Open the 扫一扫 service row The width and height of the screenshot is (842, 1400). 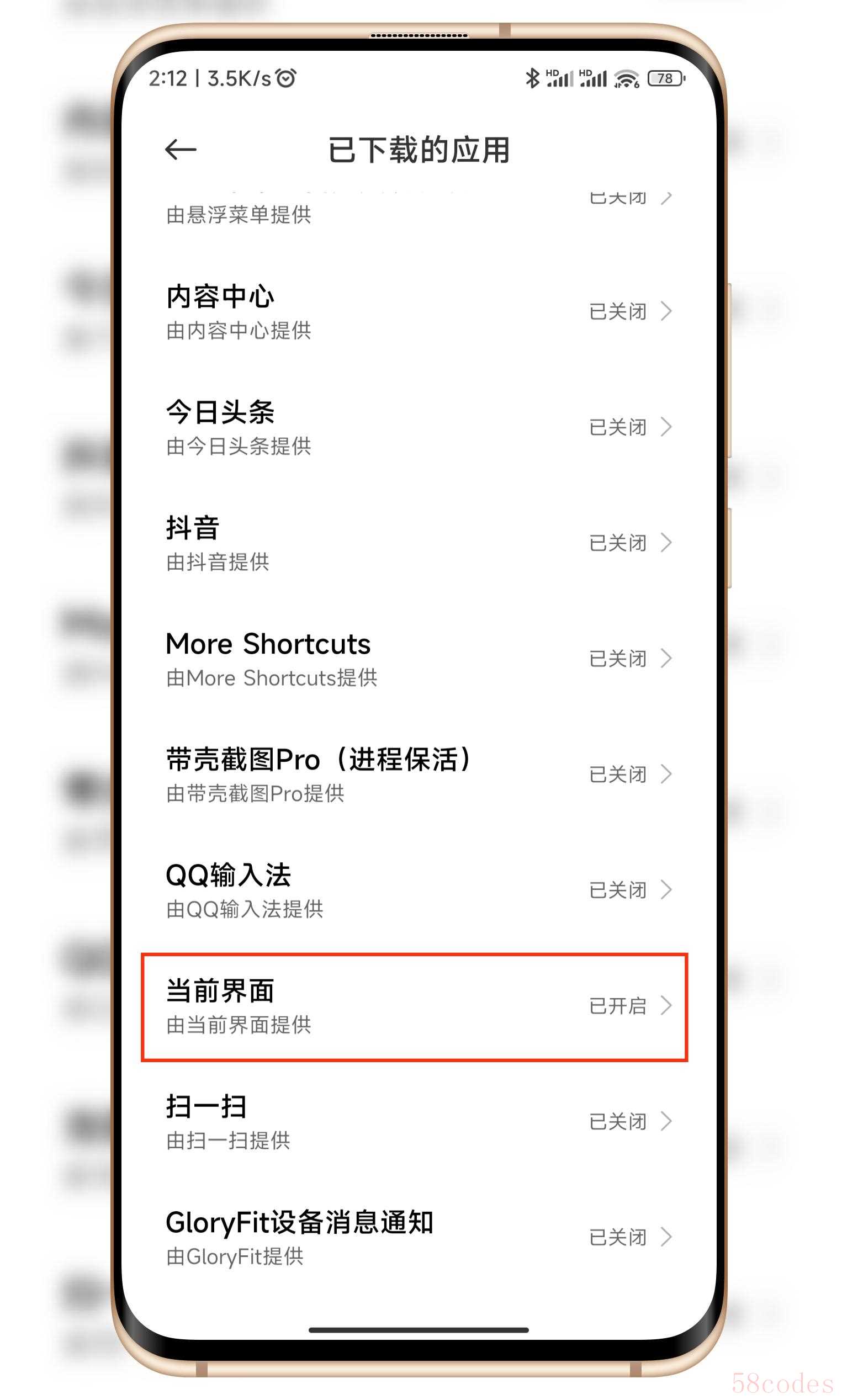click(x=419, y=1122)
